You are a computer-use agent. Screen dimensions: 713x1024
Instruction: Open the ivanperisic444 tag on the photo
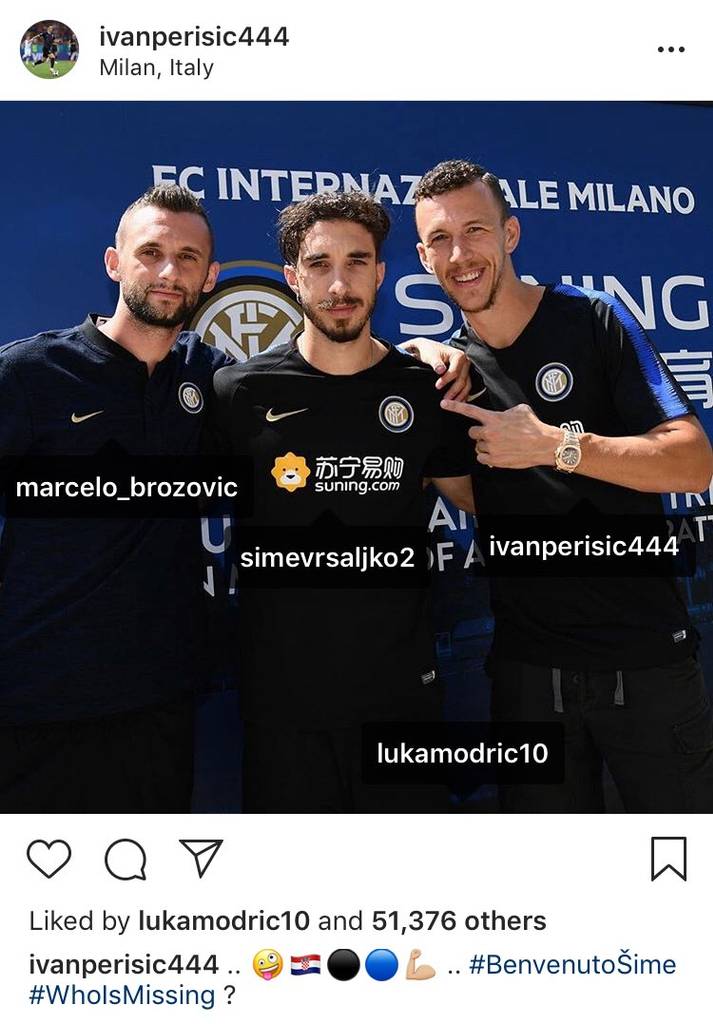tap(584, 546)
